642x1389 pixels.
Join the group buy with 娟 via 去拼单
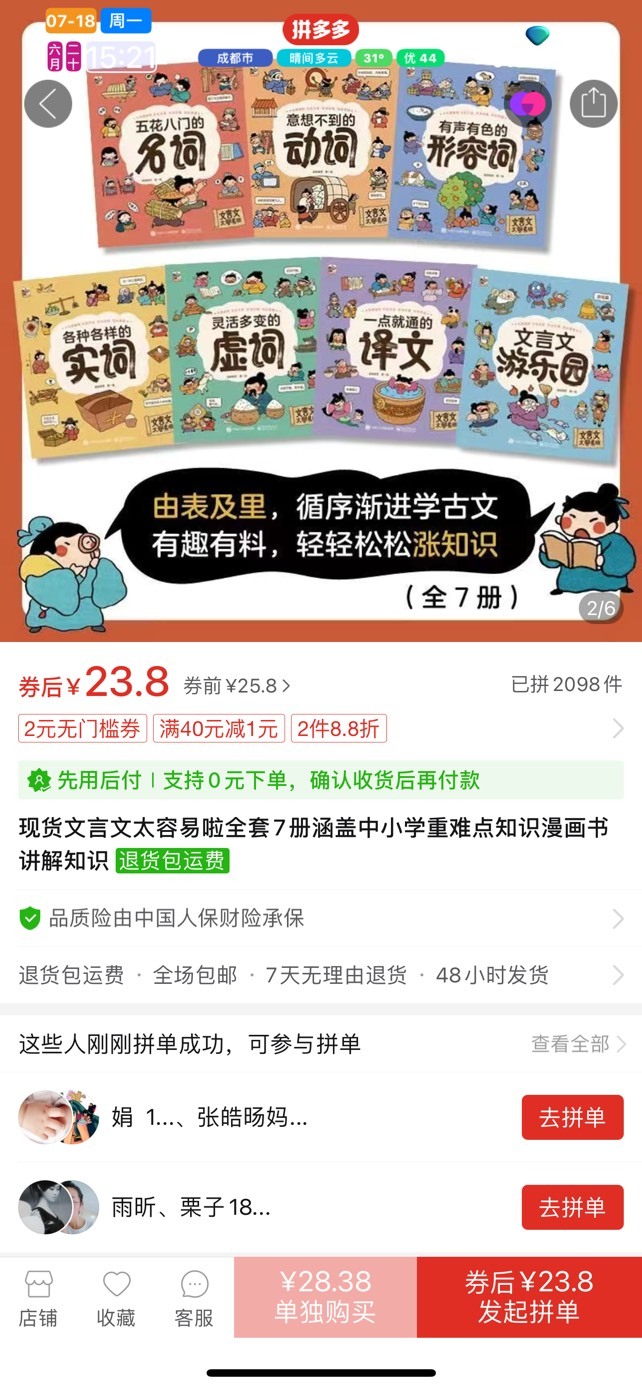click(x=572, y=1117)
